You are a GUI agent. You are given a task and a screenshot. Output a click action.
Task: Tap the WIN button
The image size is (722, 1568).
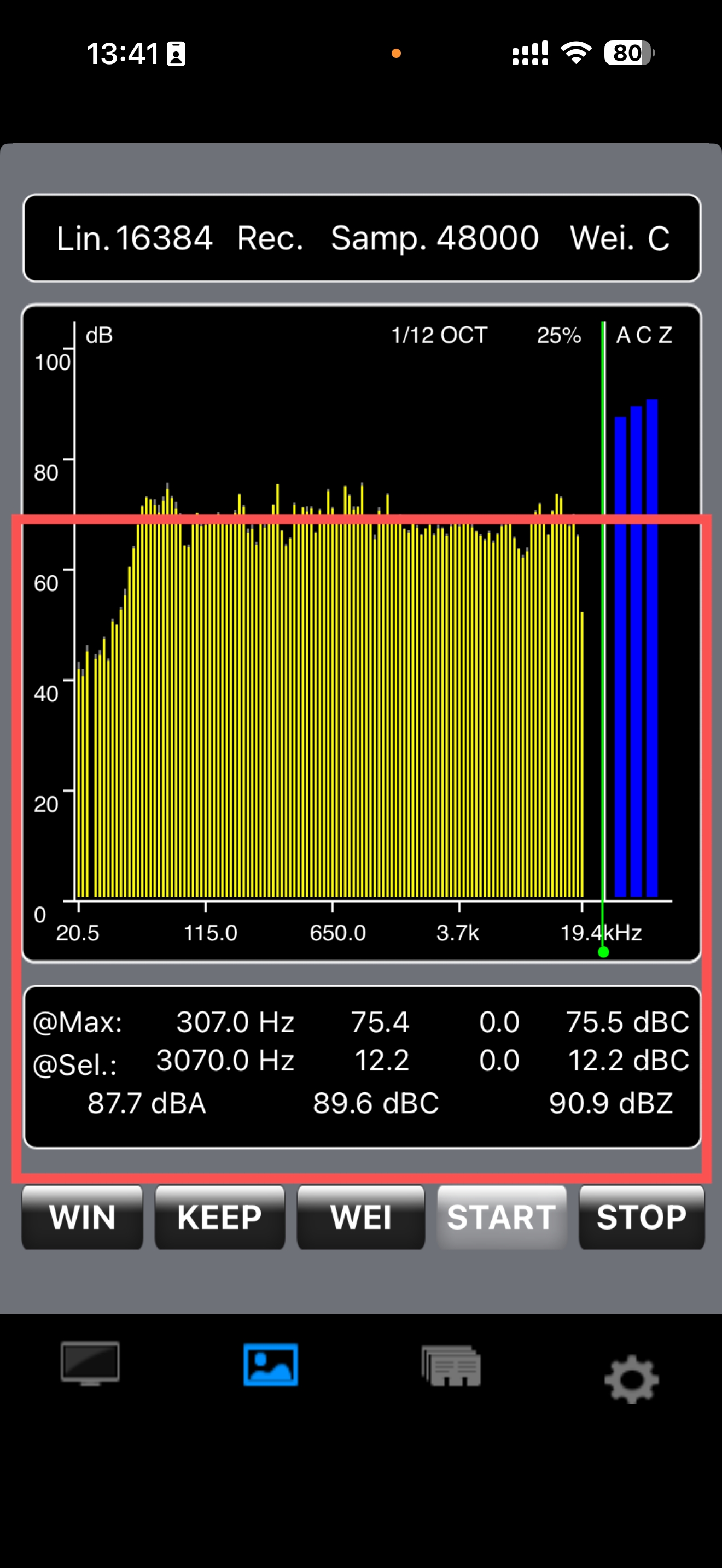click(x=82, y=1218)
